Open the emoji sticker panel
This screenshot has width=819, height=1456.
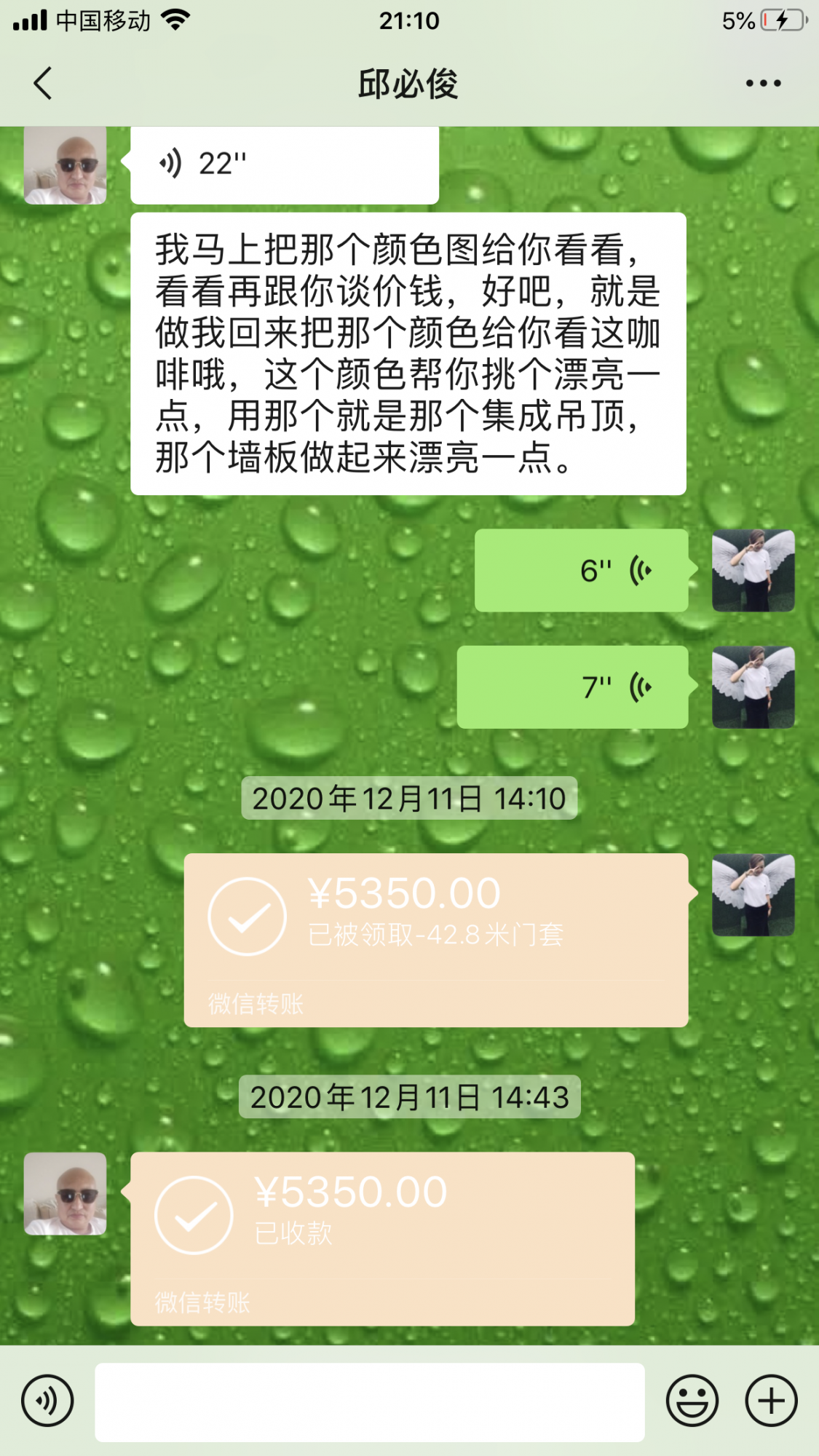[692, 1401]
